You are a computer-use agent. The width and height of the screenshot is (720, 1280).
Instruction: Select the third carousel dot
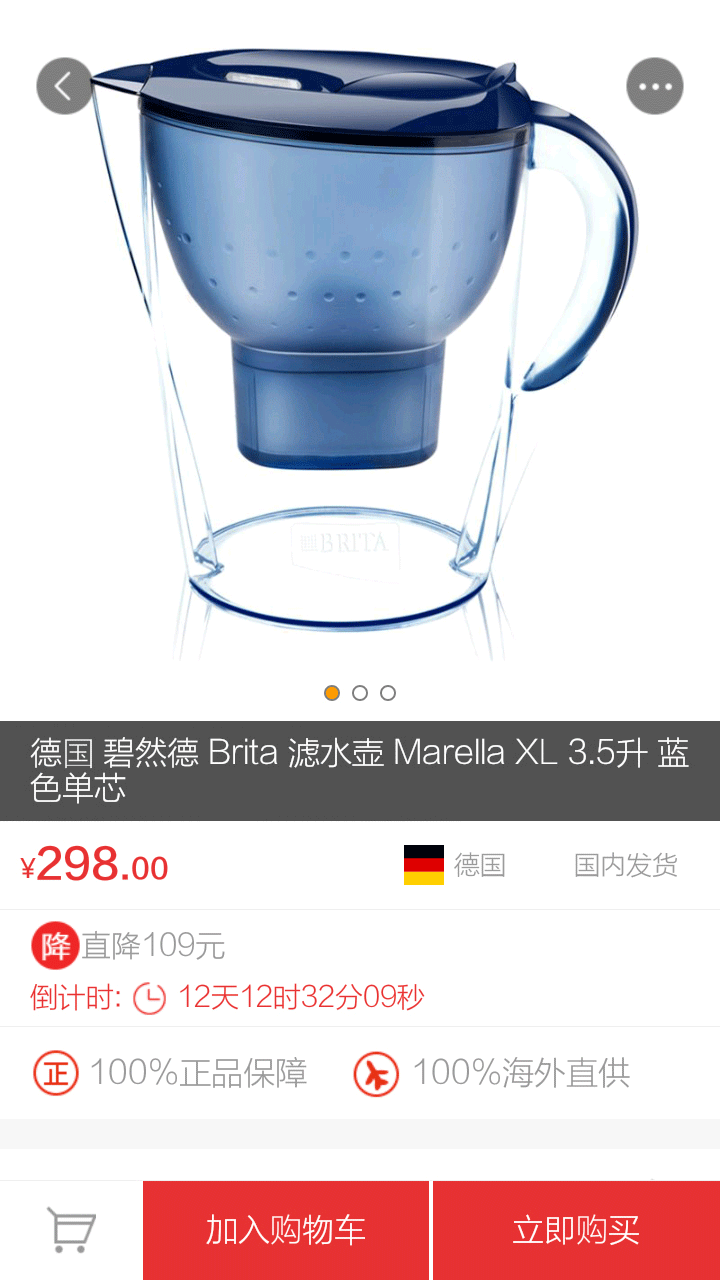click(x=387, y=692)
